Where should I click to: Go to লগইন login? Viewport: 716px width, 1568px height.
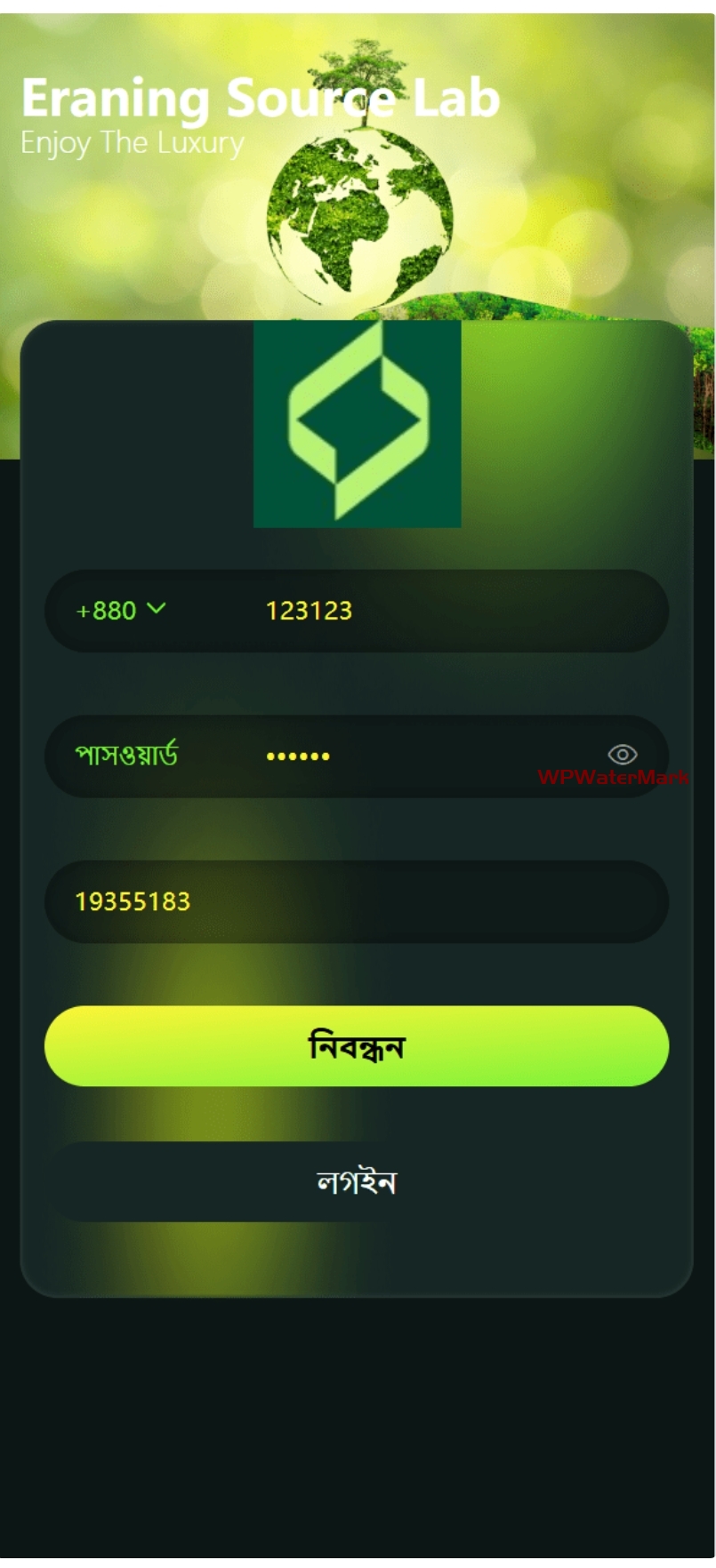pyautogui.click(x=356, y=1182)
